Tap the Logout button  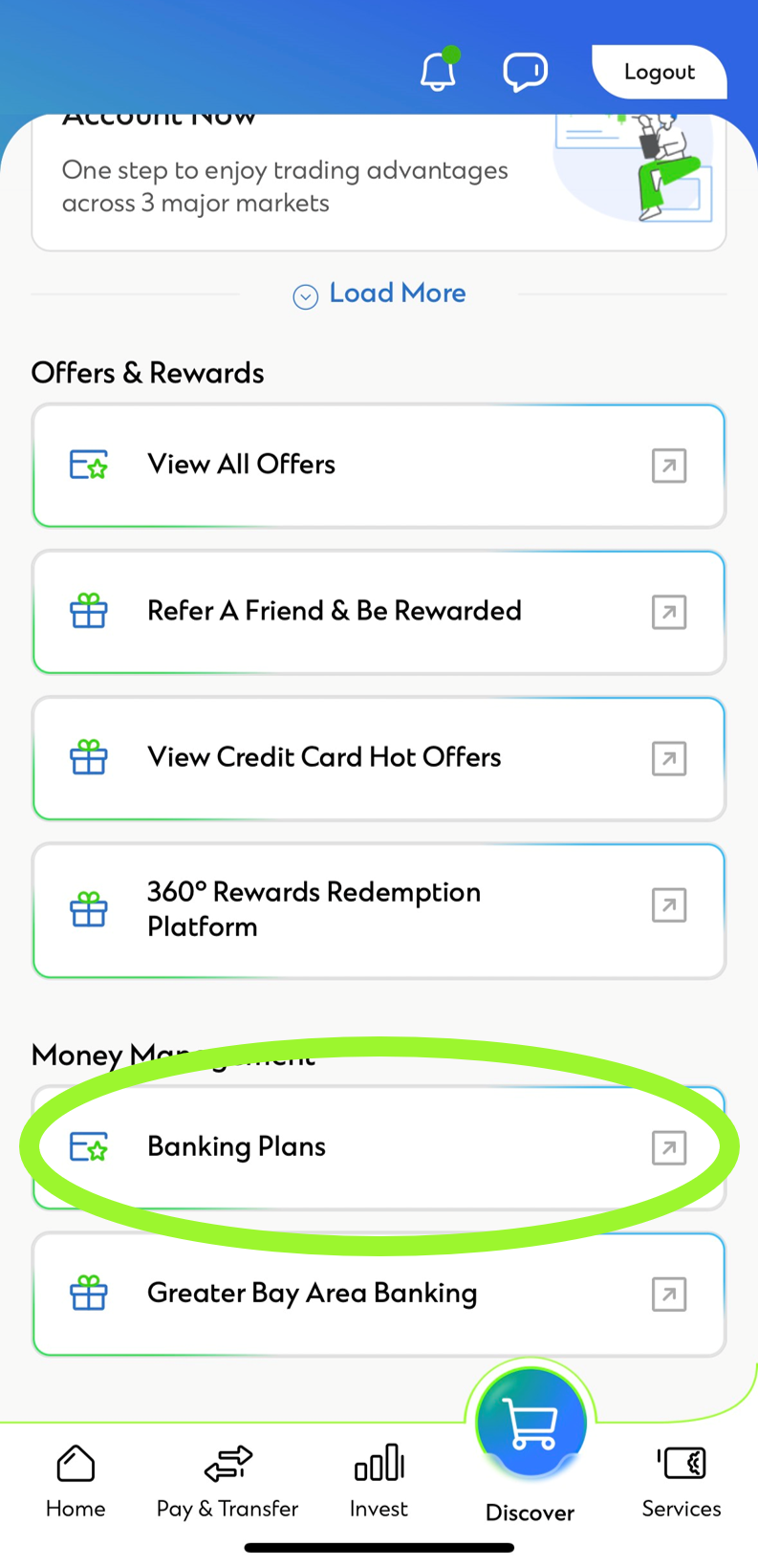point(659,72)
